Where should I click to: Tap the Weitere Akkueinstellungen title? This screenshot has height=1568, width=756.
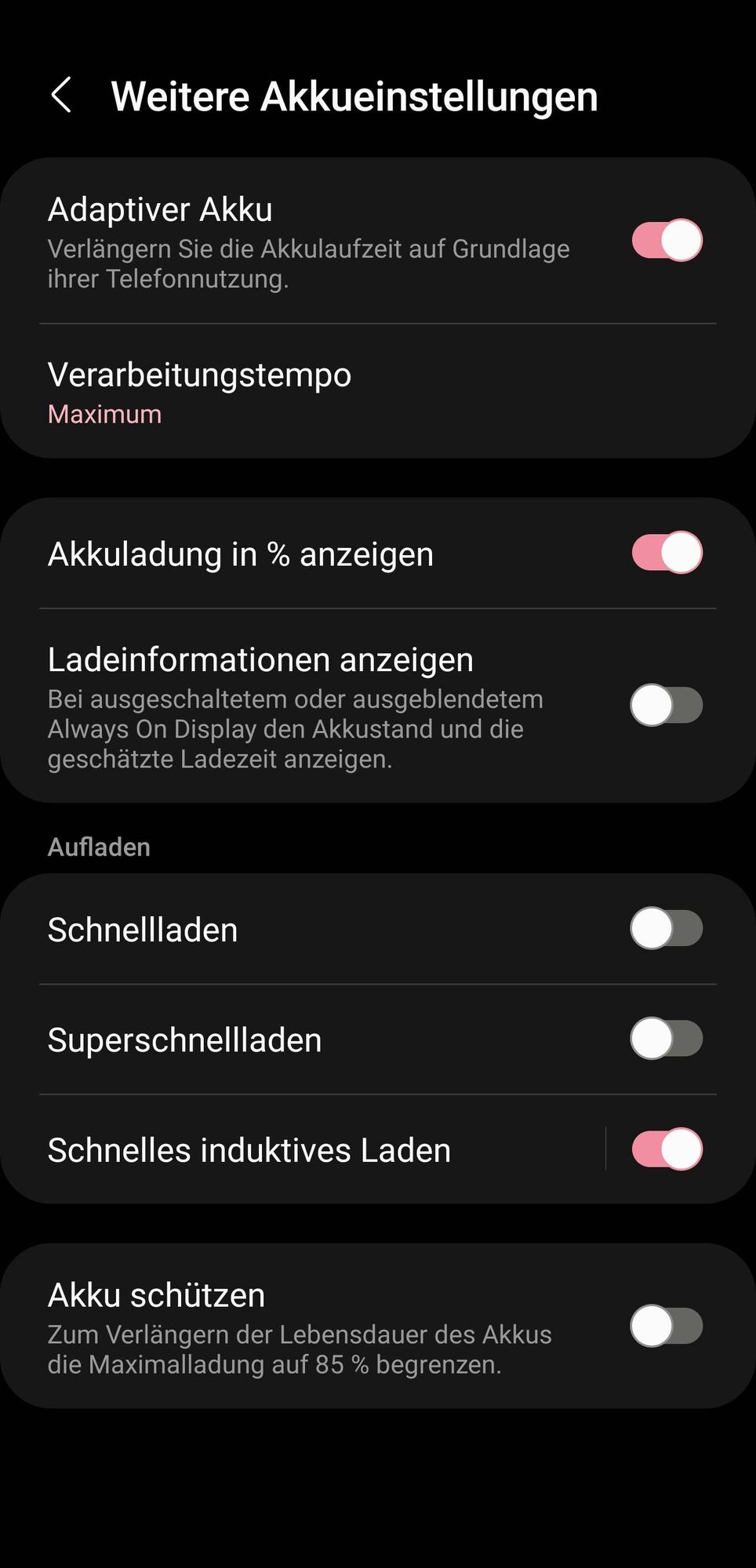(x=353, y=96)
